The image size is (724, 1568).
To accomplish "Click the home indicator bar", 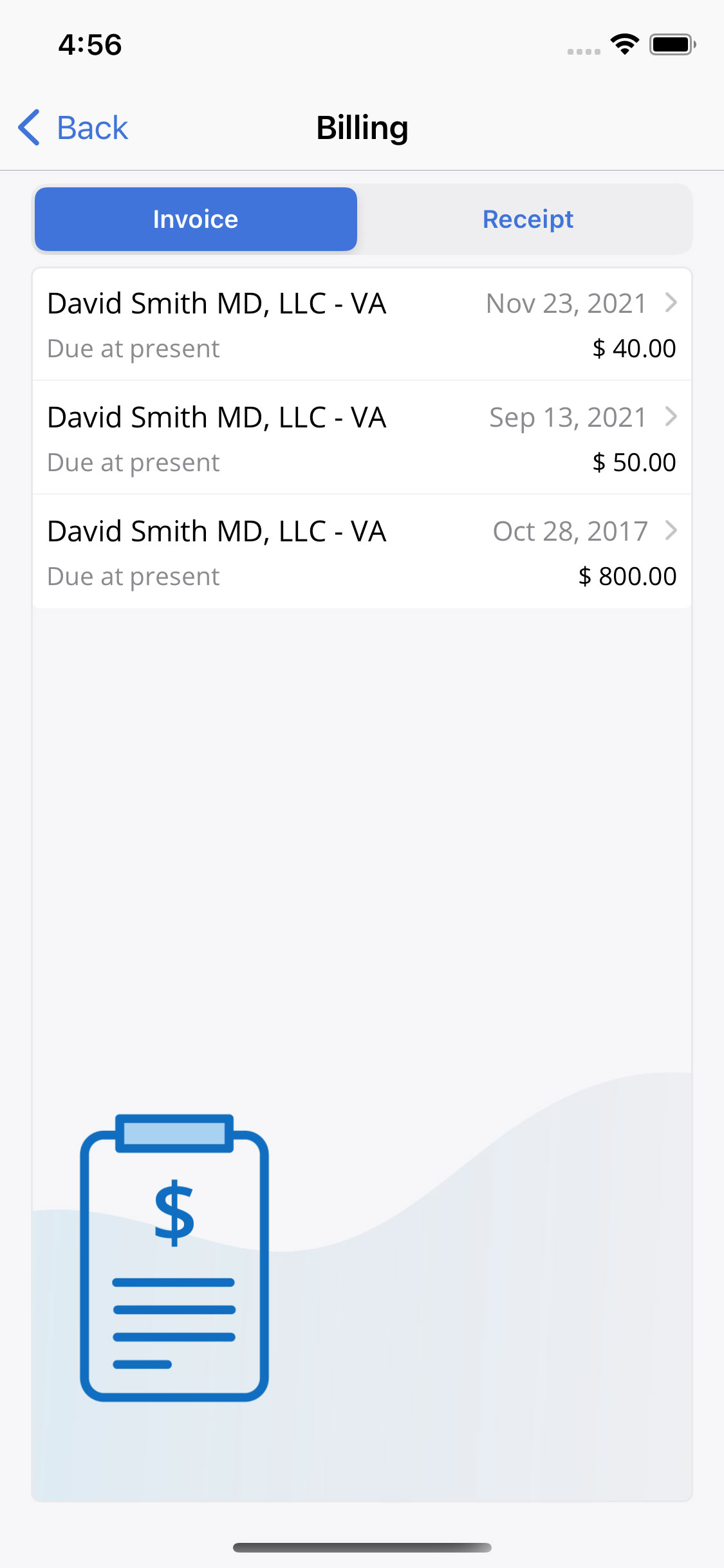I will pos(362,1549).
